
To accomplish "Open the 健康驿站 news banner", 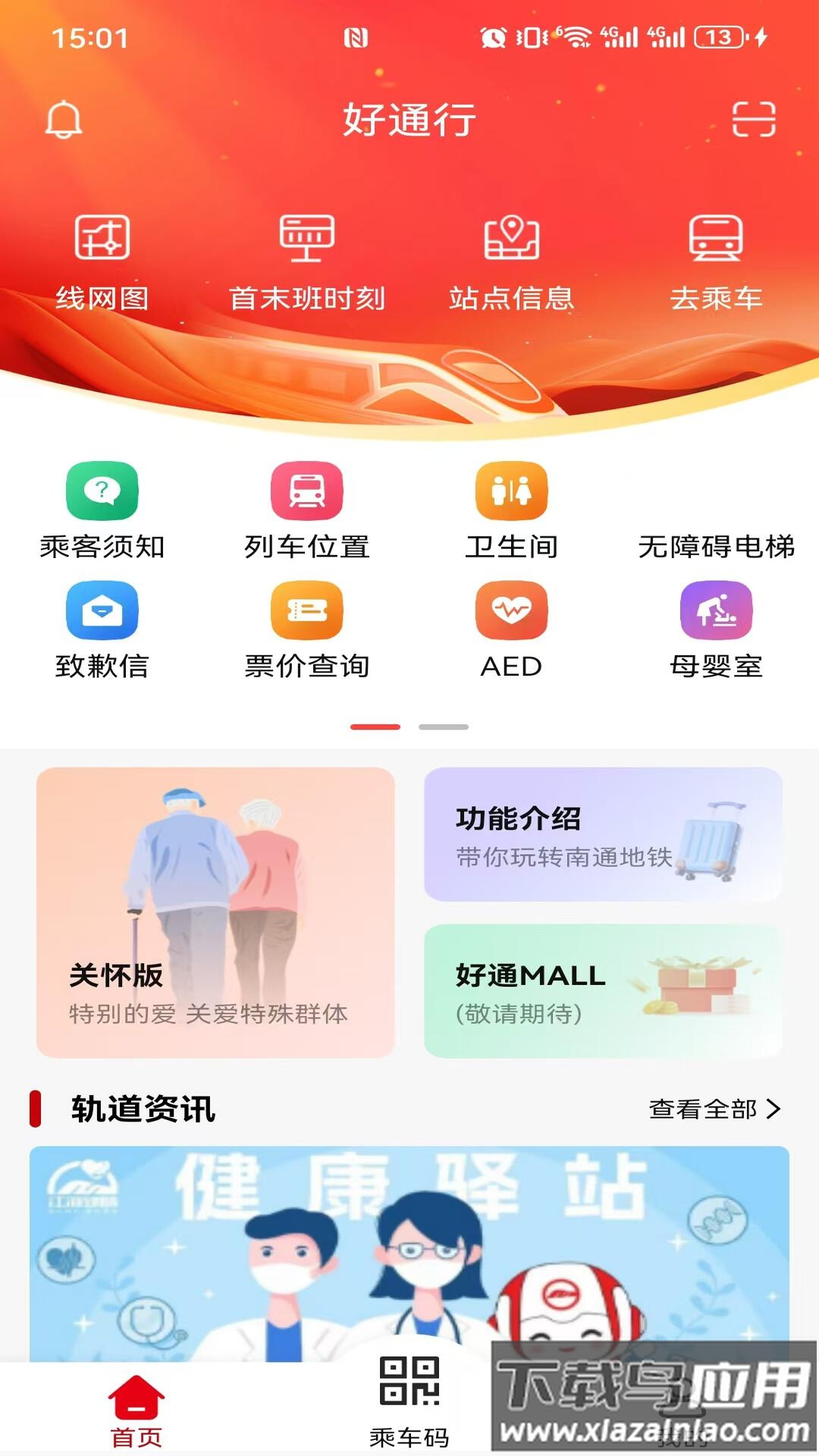I will coord(409,1253).
